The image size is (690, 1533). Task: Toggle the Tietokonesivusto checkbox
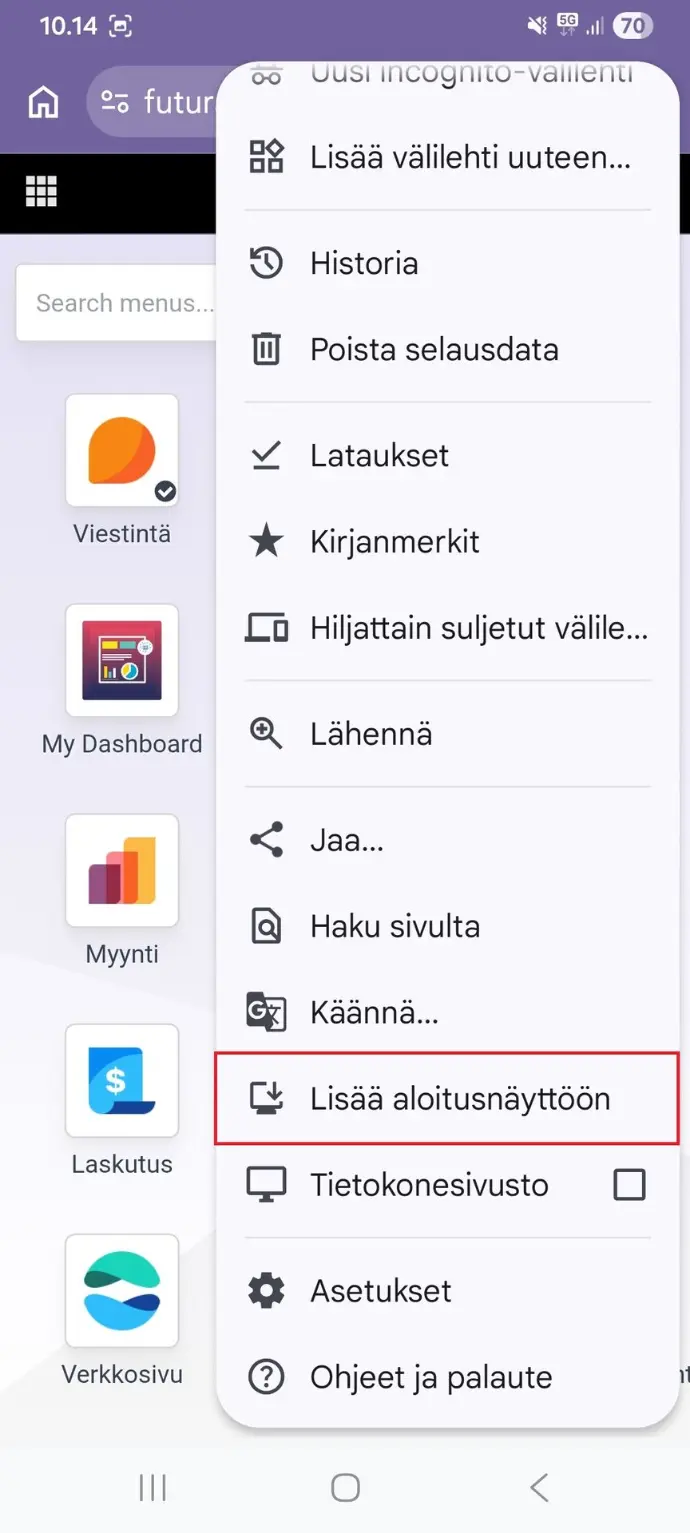pos(629,1185)
